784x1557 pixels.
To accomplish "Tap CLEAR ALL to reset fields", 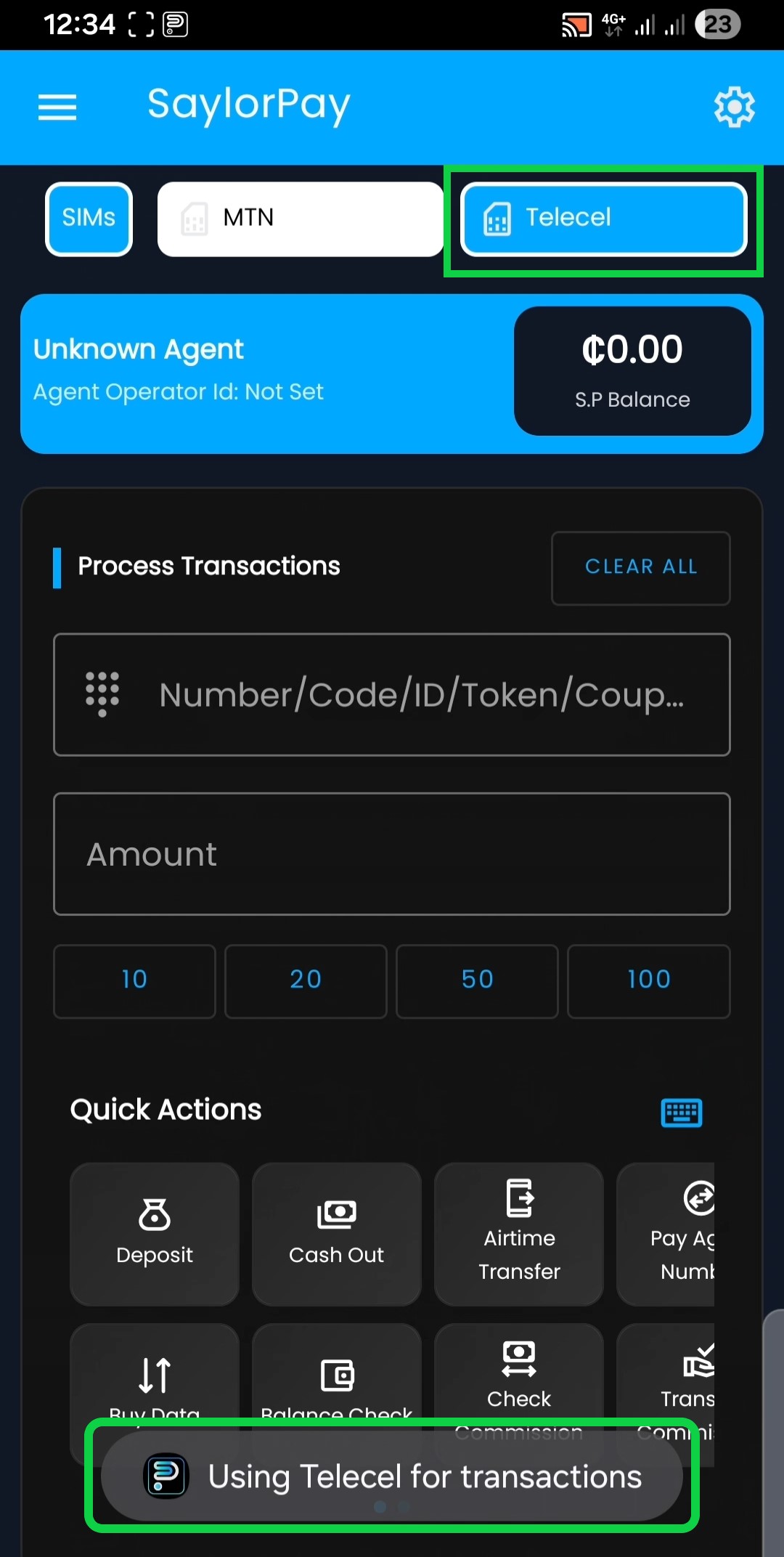I will pos(641,568).
